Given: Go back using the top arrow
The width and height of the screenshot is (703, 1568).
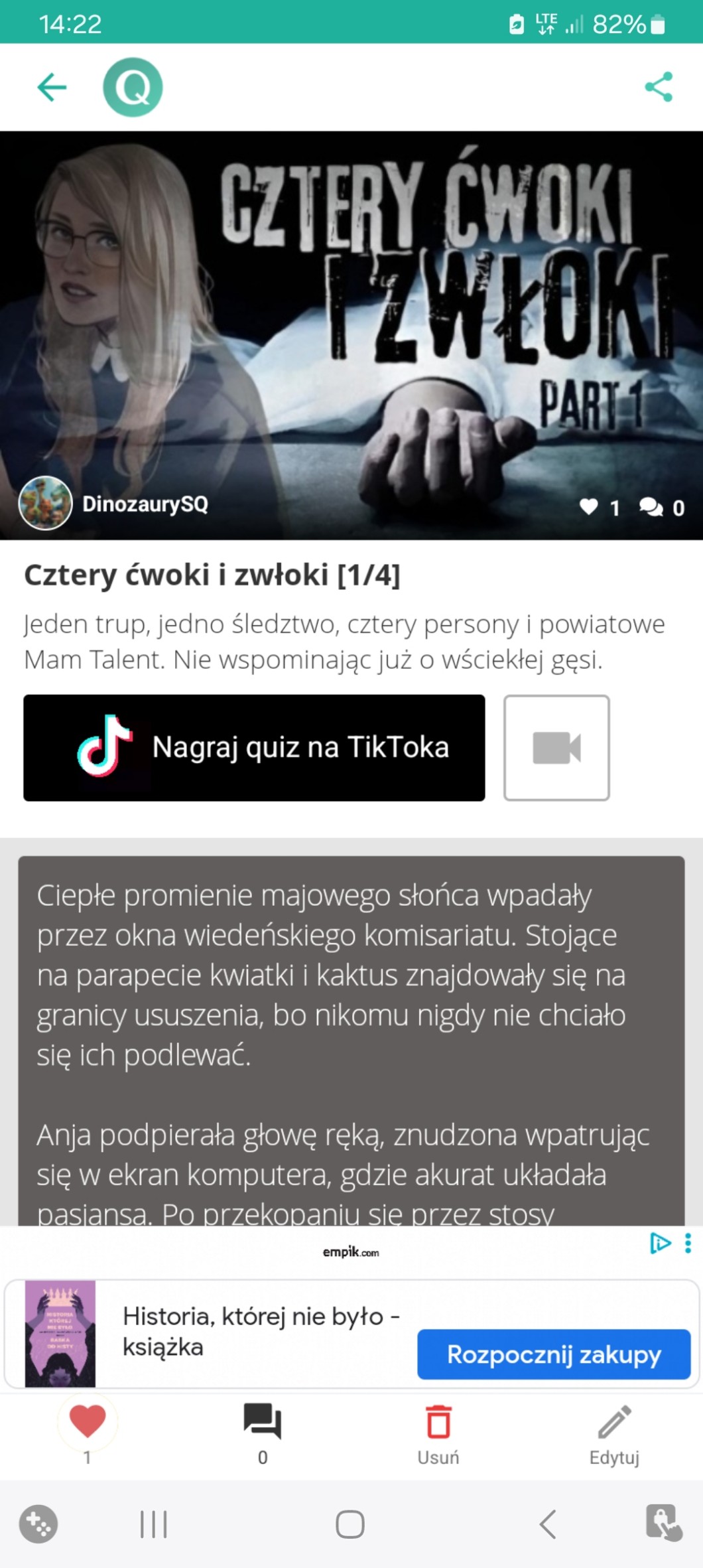Looking at the screenshot, I should click(x=52, y=87).
